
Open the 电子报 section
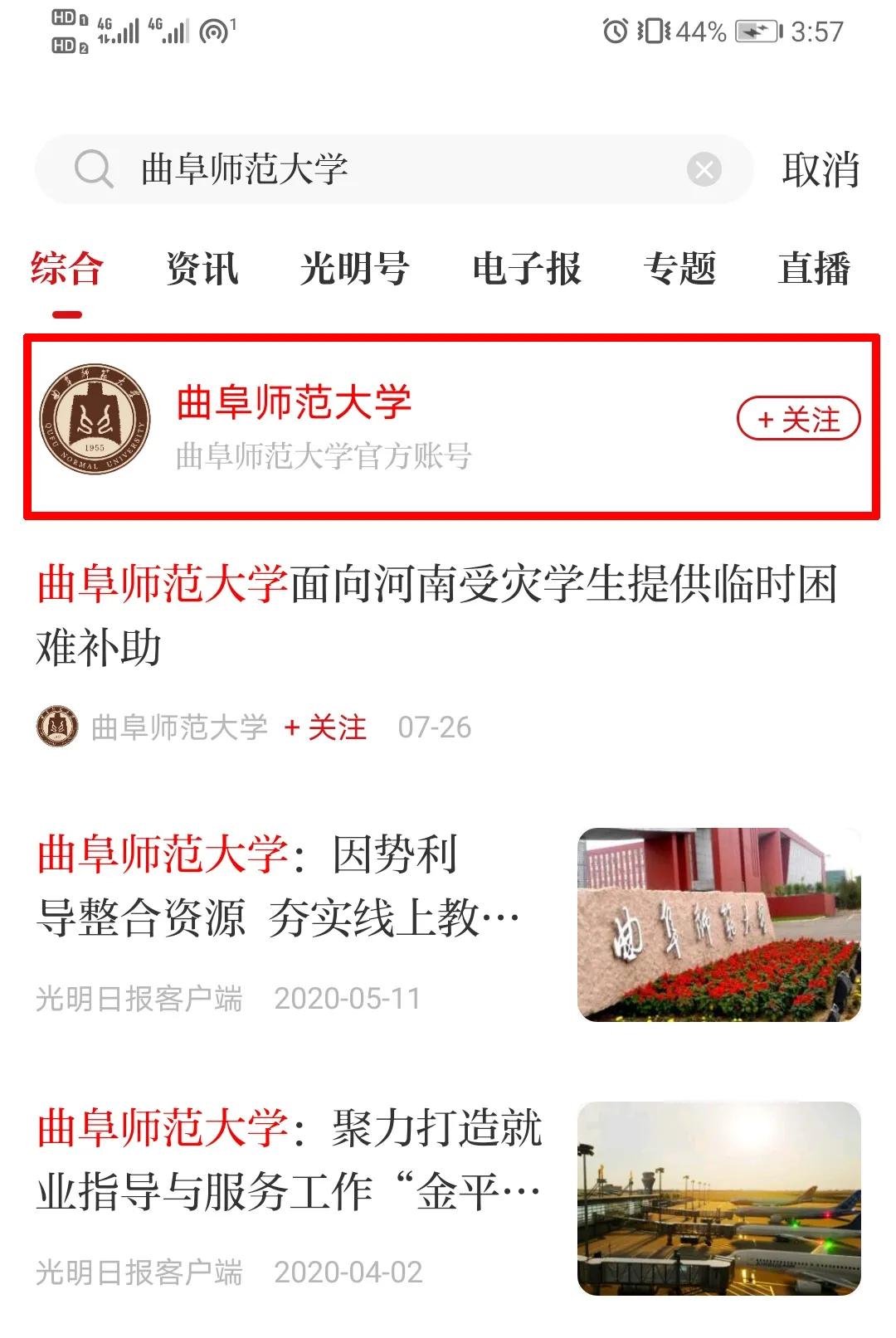(x=528, y=270)
